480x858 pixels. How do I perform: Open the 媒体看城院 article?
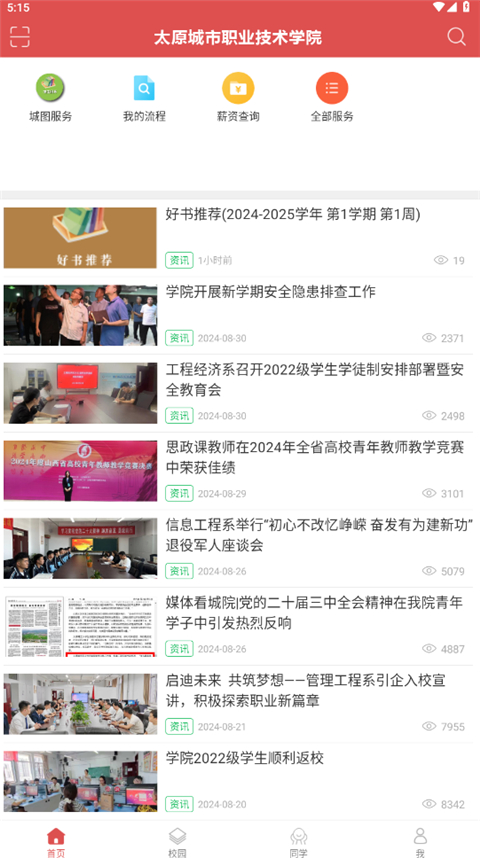(x=240, y=626)
